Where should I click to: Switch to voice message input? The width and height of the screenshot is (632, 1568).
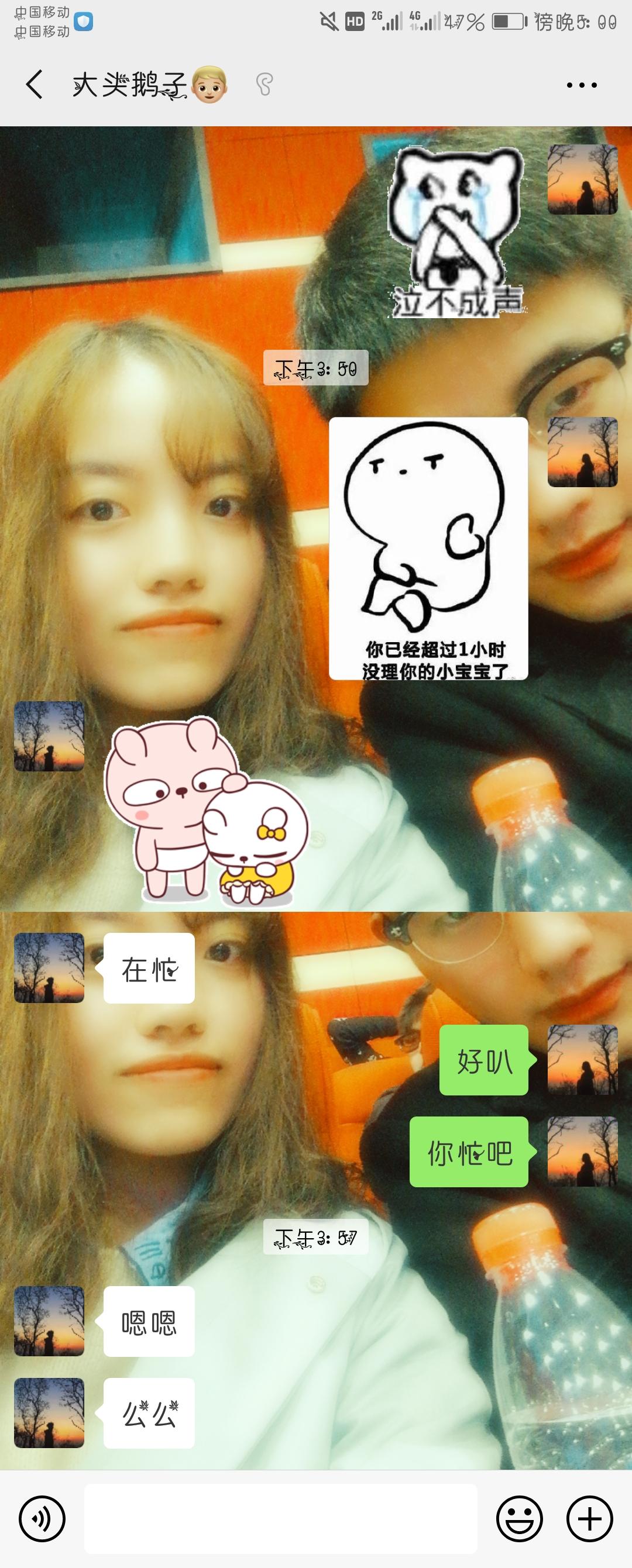coord(42,1518)
